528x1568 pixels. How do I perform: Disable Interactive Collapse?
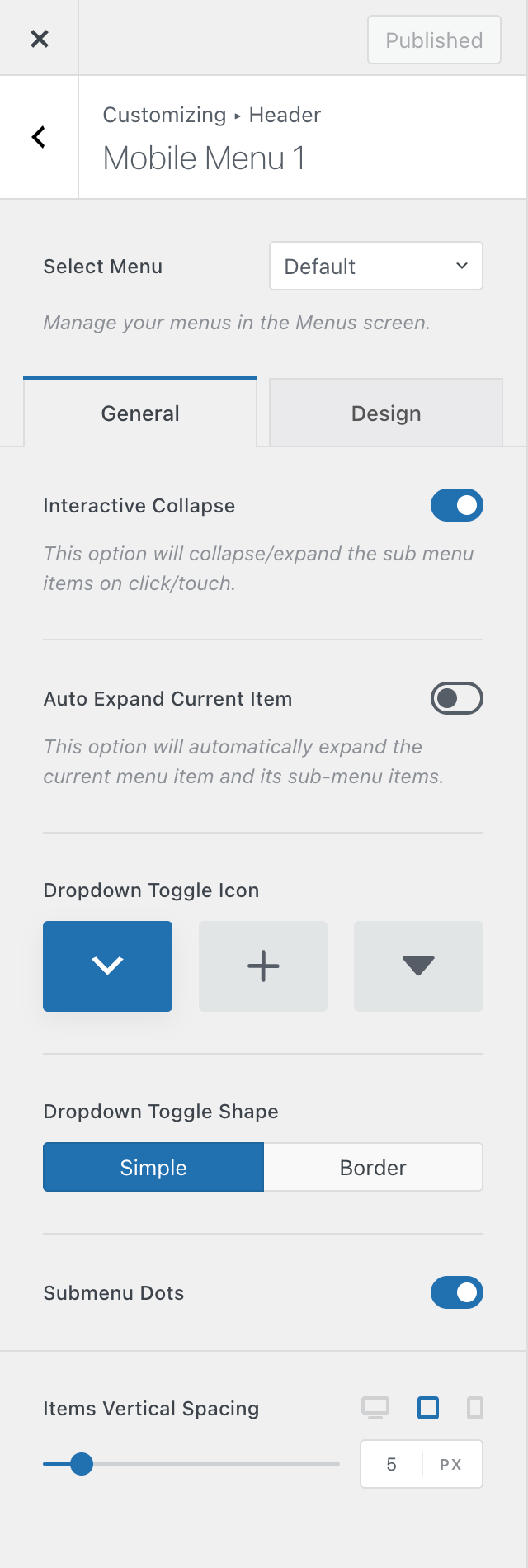point(456,505)
